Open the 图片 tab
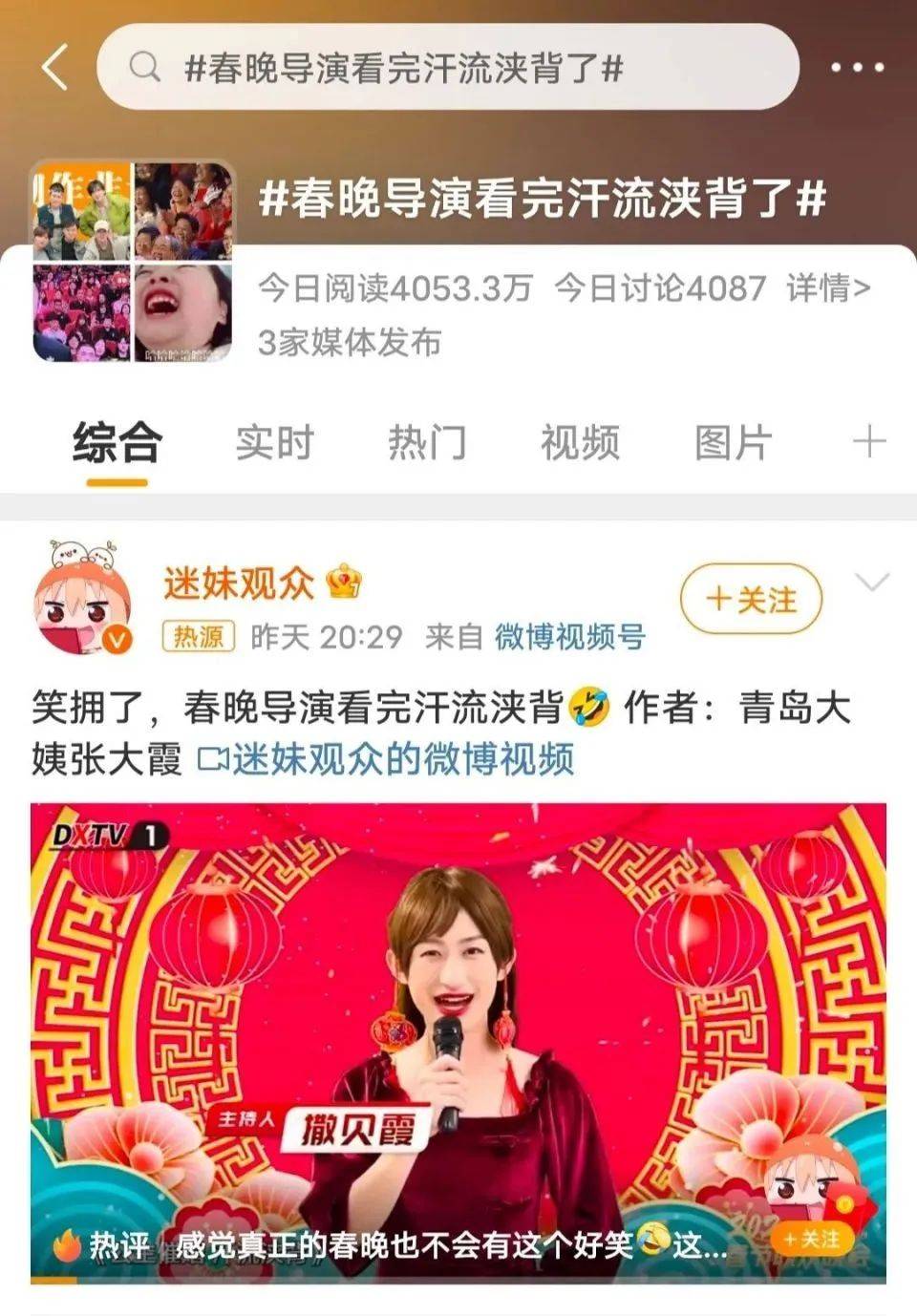917x1316 pixels. click(x=733, y=443)
